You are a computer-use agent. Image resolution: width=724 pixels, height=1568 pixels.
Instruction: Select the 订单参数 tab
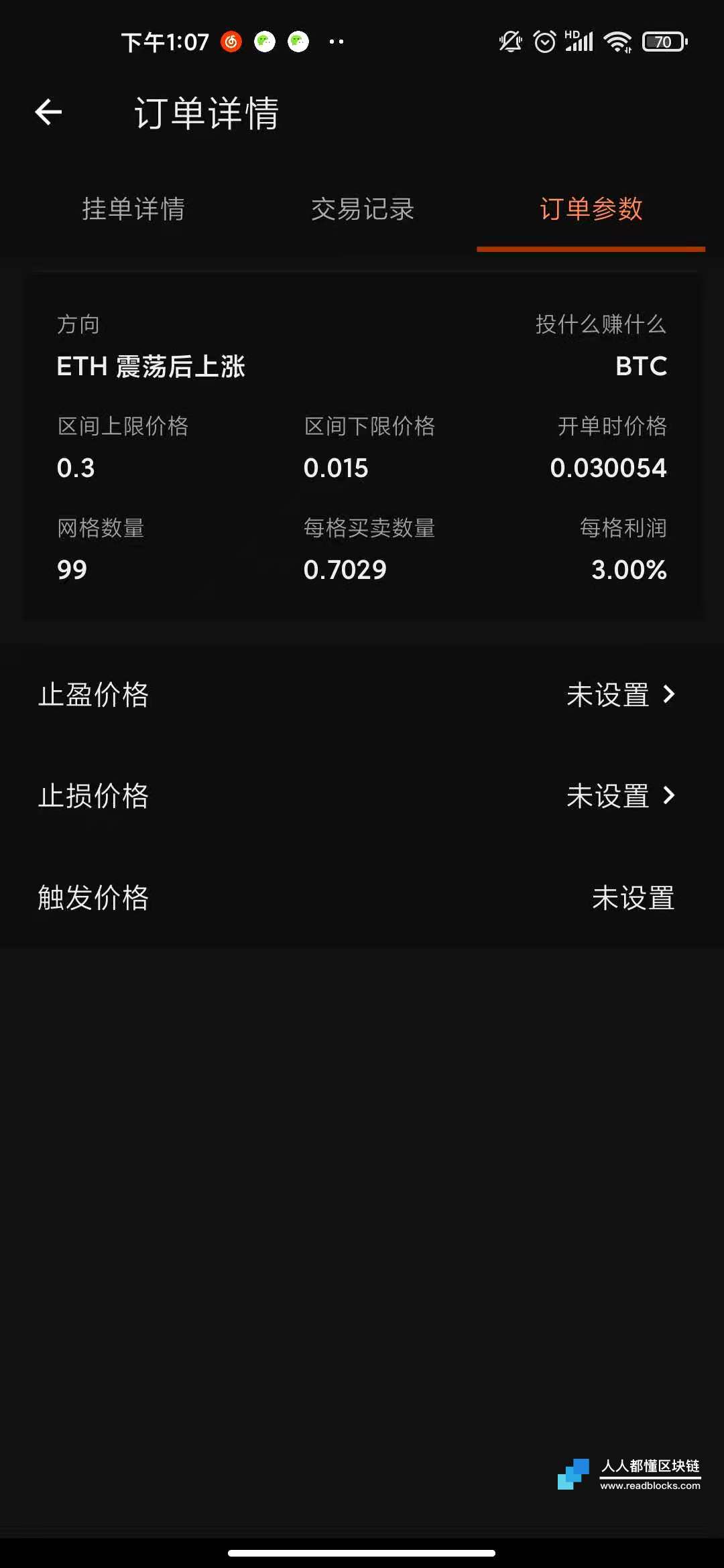tap(591, 209)
